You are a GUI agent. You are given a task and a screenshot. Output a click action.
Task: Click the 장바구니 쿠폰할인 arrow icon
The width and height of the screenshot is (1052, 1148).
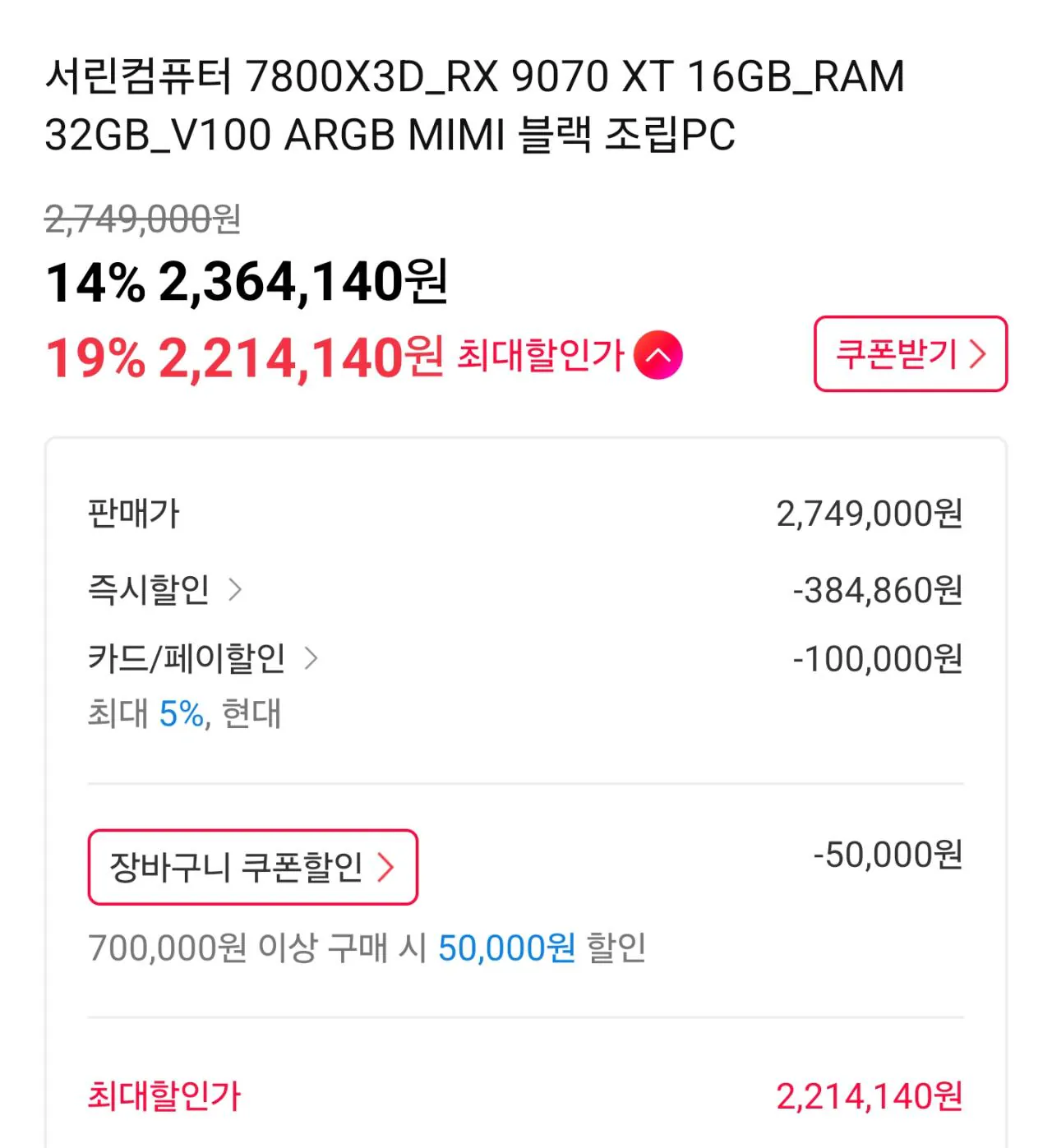tap(387, 868)
